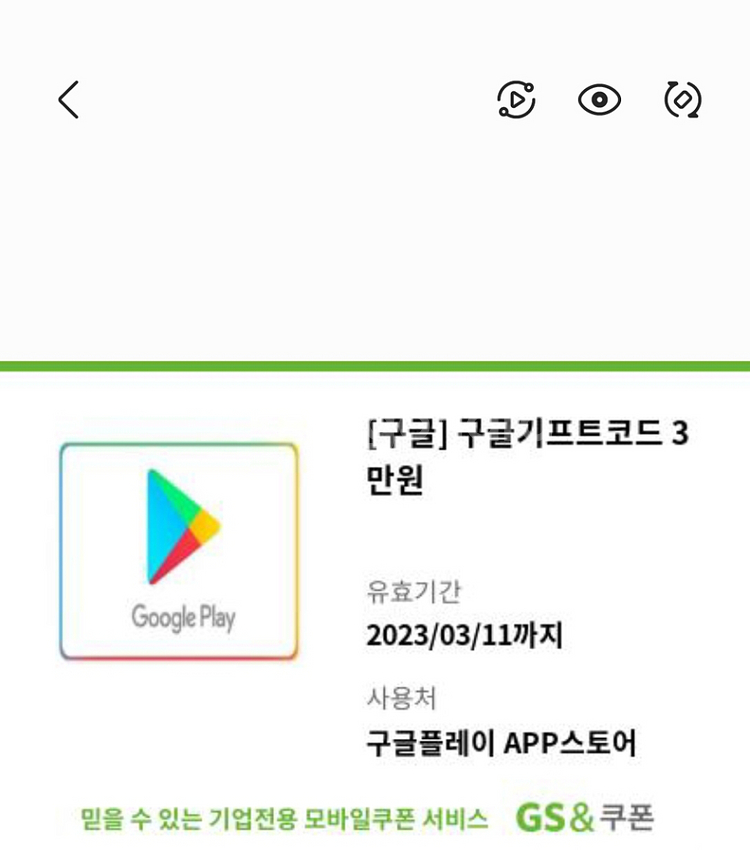
Task: Tap the GS&쿠폰 brand logo
Action: [587, 817]
